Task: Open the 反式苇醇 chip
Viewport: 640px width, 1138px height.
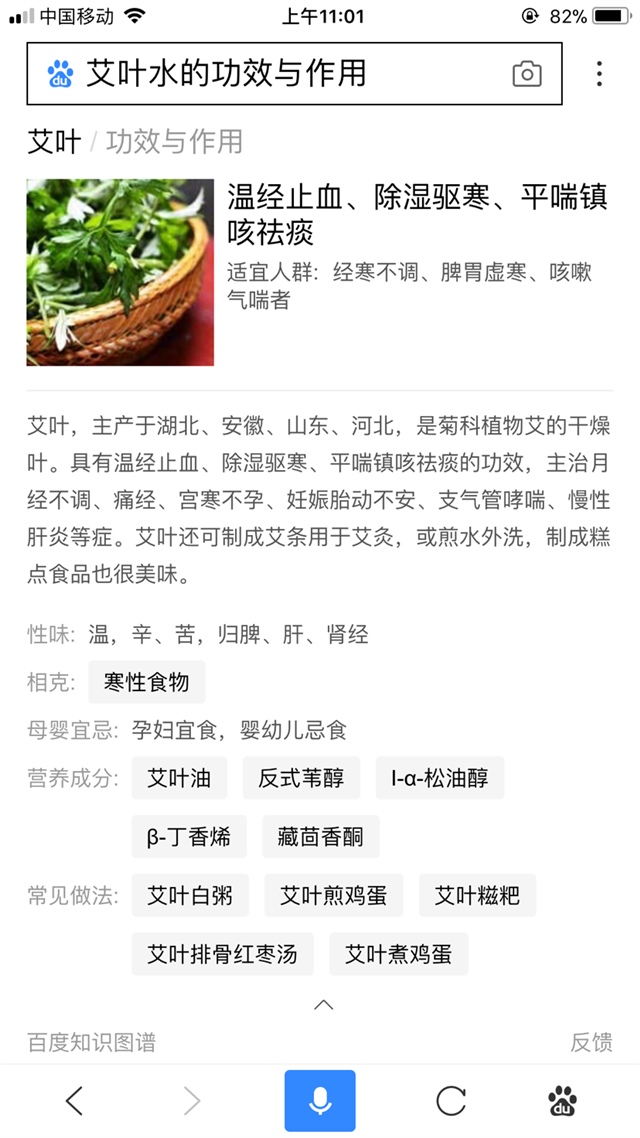Action: click(x=301, y=778)
